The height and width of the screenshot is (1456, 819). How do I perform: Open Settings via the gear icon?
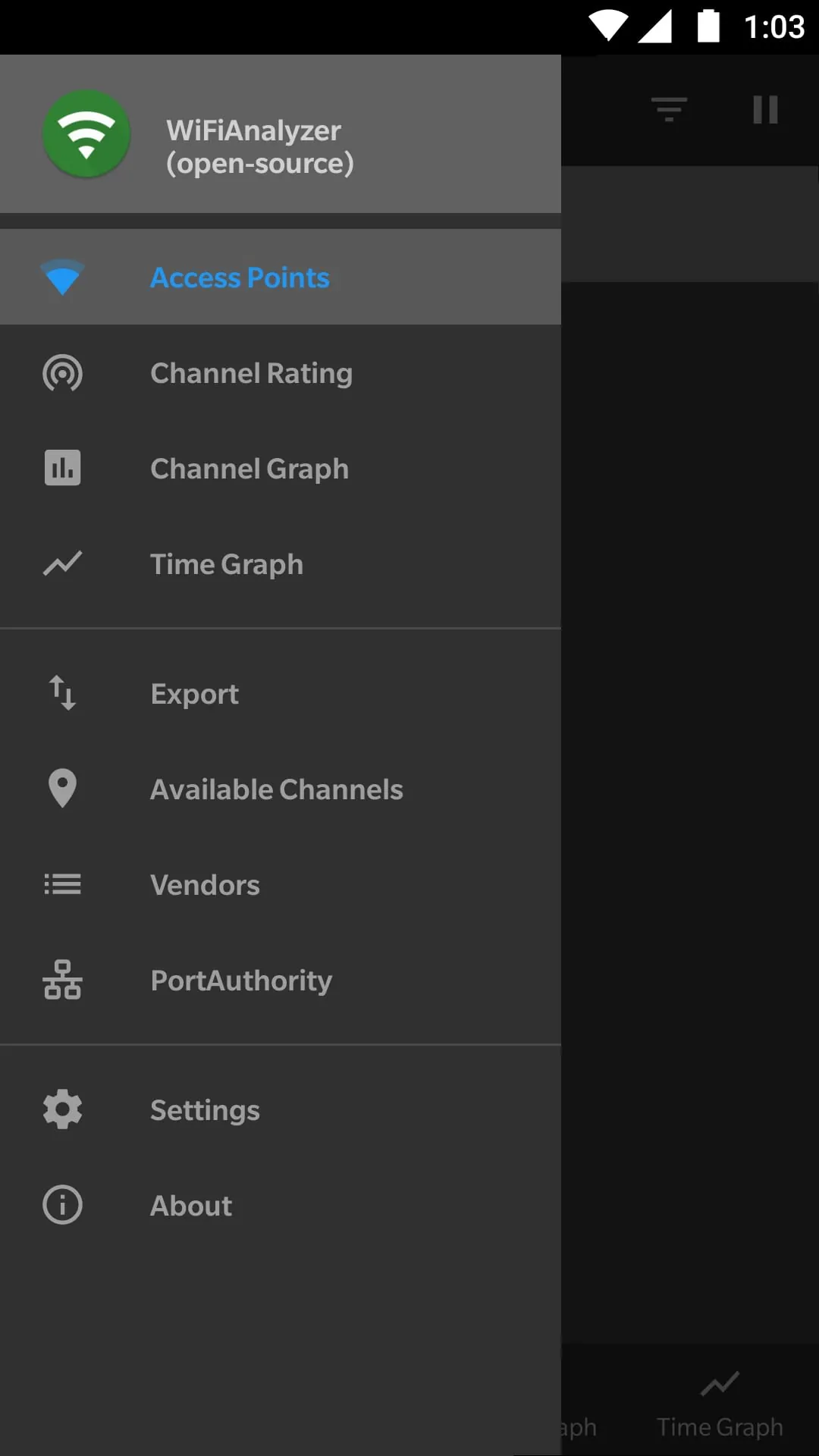(x=62, y=1109)
